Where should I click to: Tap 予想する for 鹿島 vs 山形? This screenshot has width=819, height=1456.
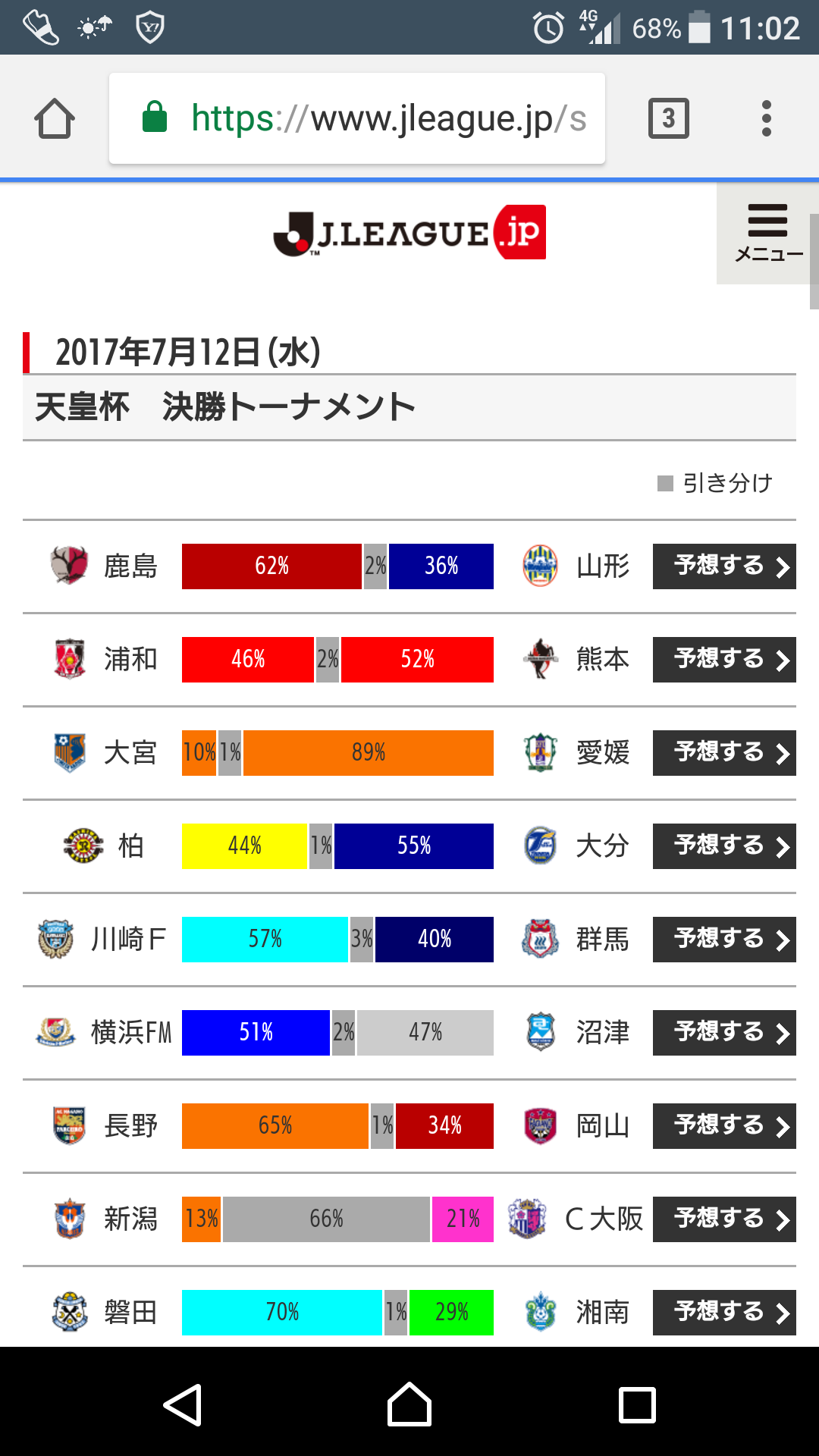coord(724,566)
